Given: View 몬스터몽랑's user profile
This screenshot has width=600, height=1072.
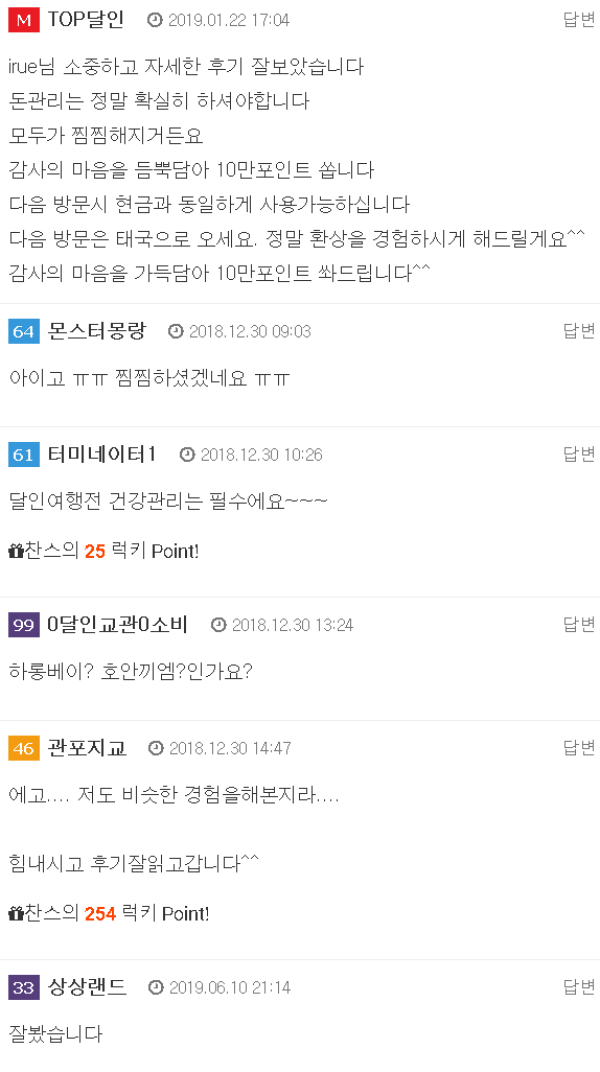Looking at the screenshot, I should [x=97, y=331].
